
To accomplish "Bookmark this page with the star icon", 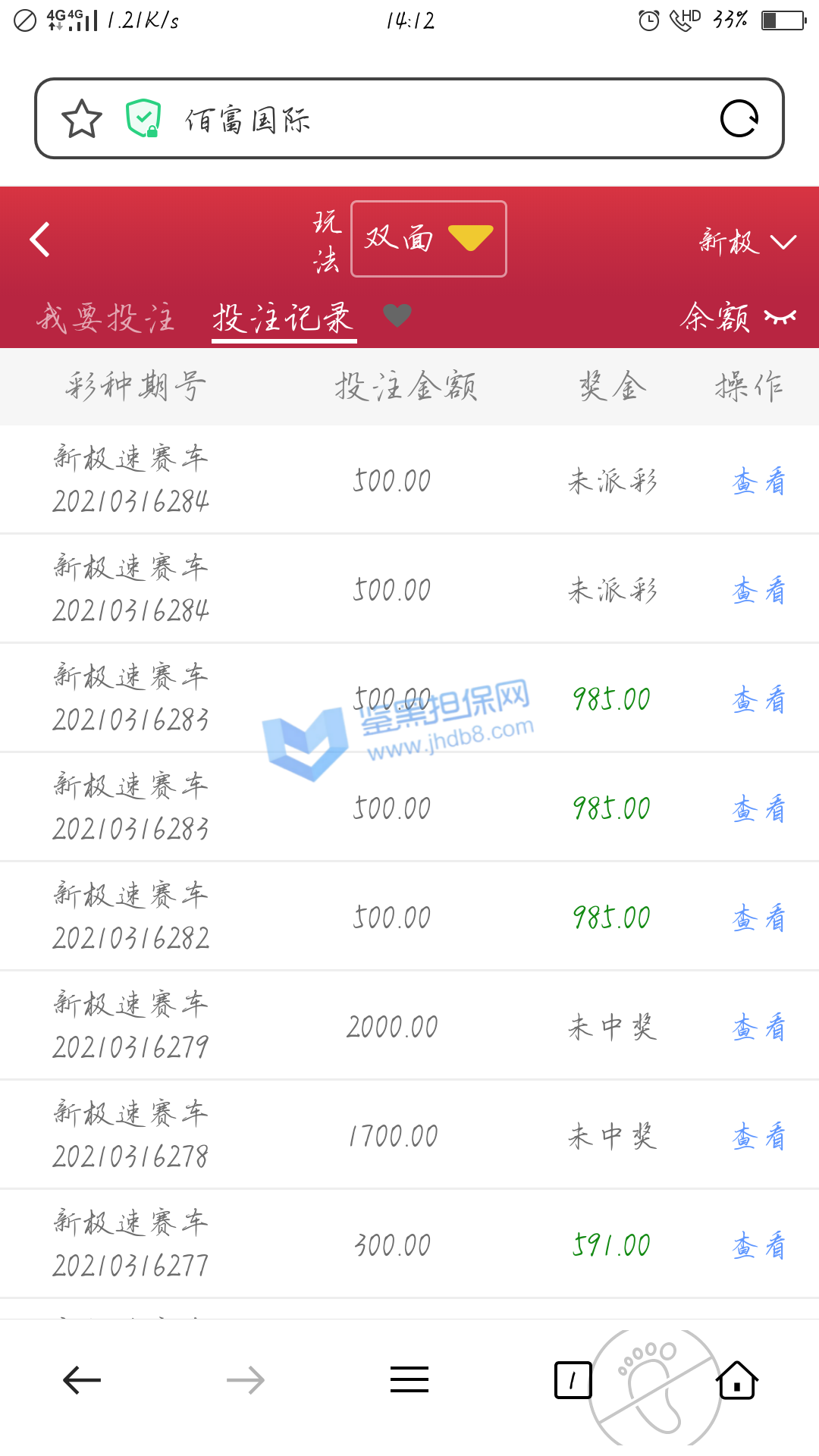I will 81,119.
